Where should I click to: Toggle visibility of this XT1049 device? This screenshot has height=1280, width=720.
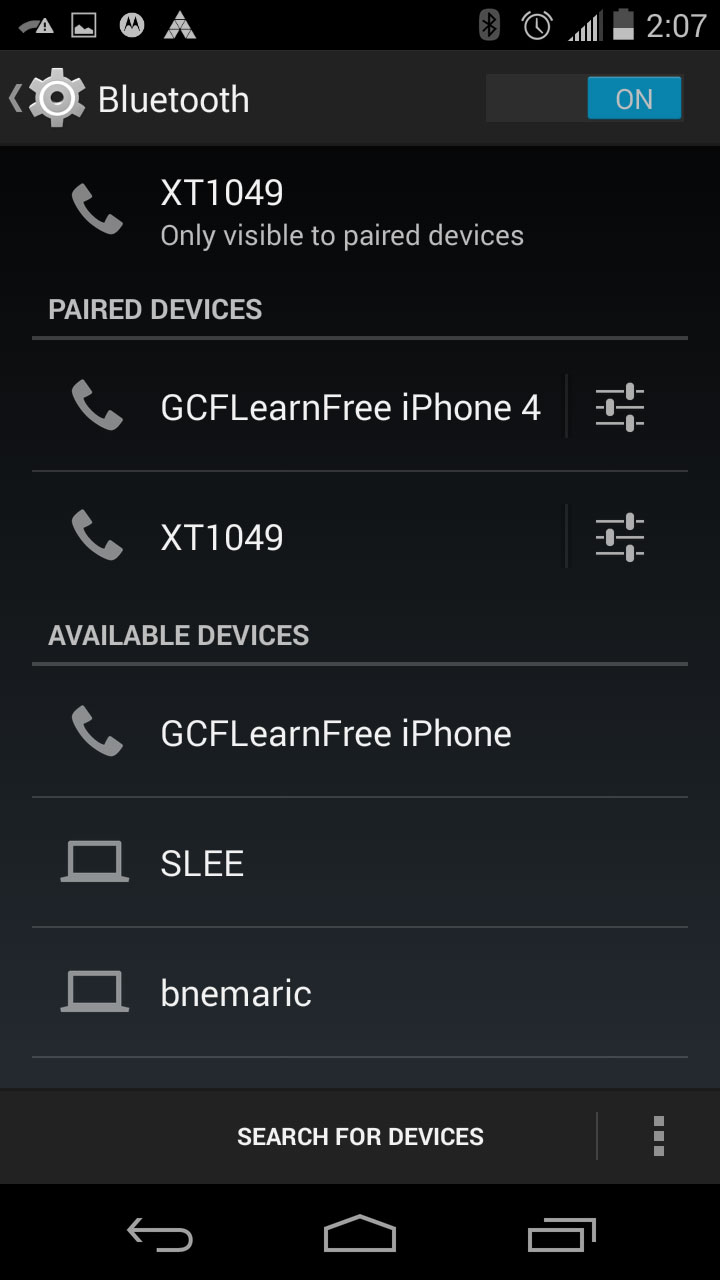(360, 211)
